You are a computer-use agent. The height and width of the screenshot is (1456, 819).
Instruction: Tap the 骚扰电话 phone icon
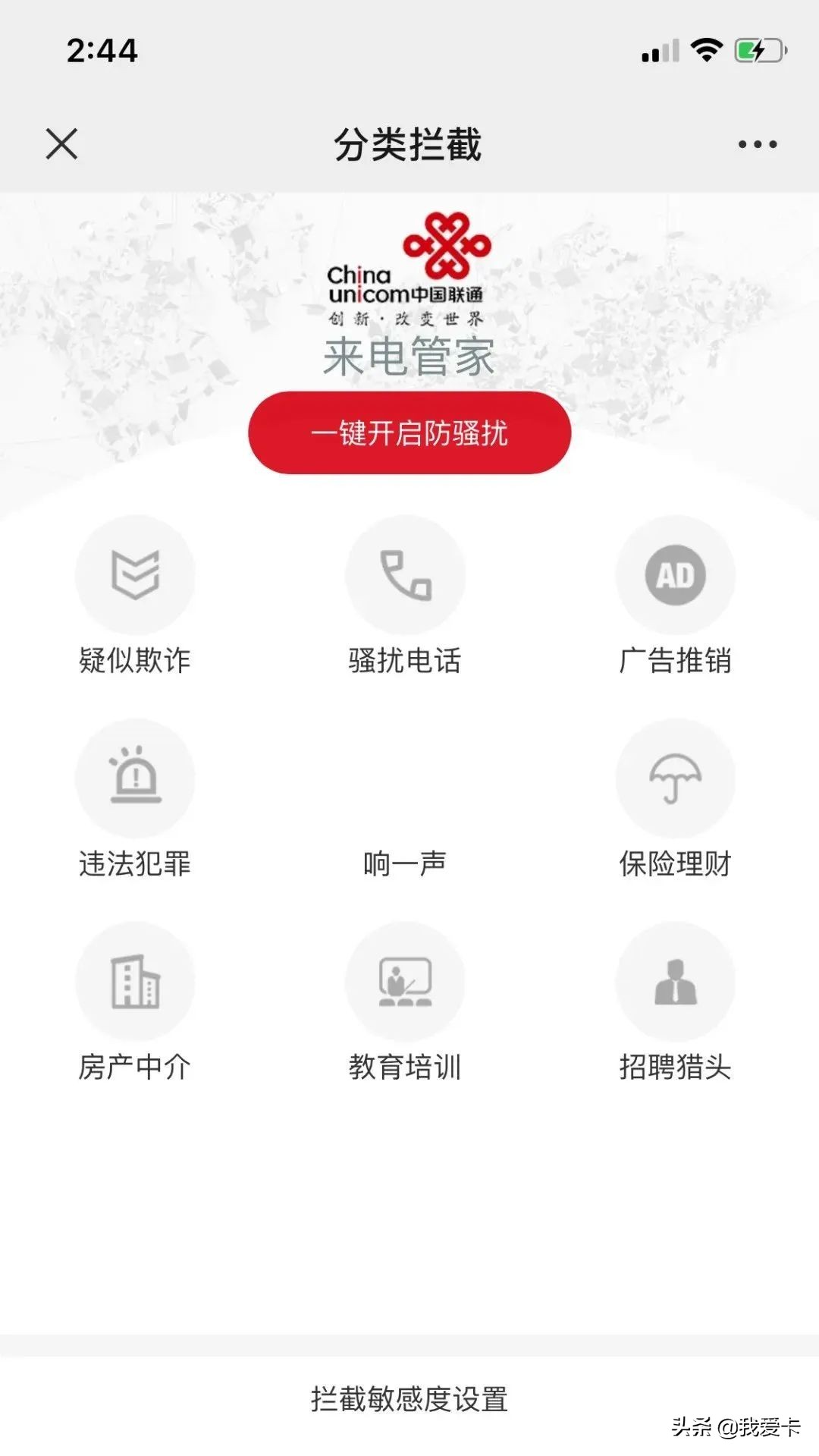(406, 576)
